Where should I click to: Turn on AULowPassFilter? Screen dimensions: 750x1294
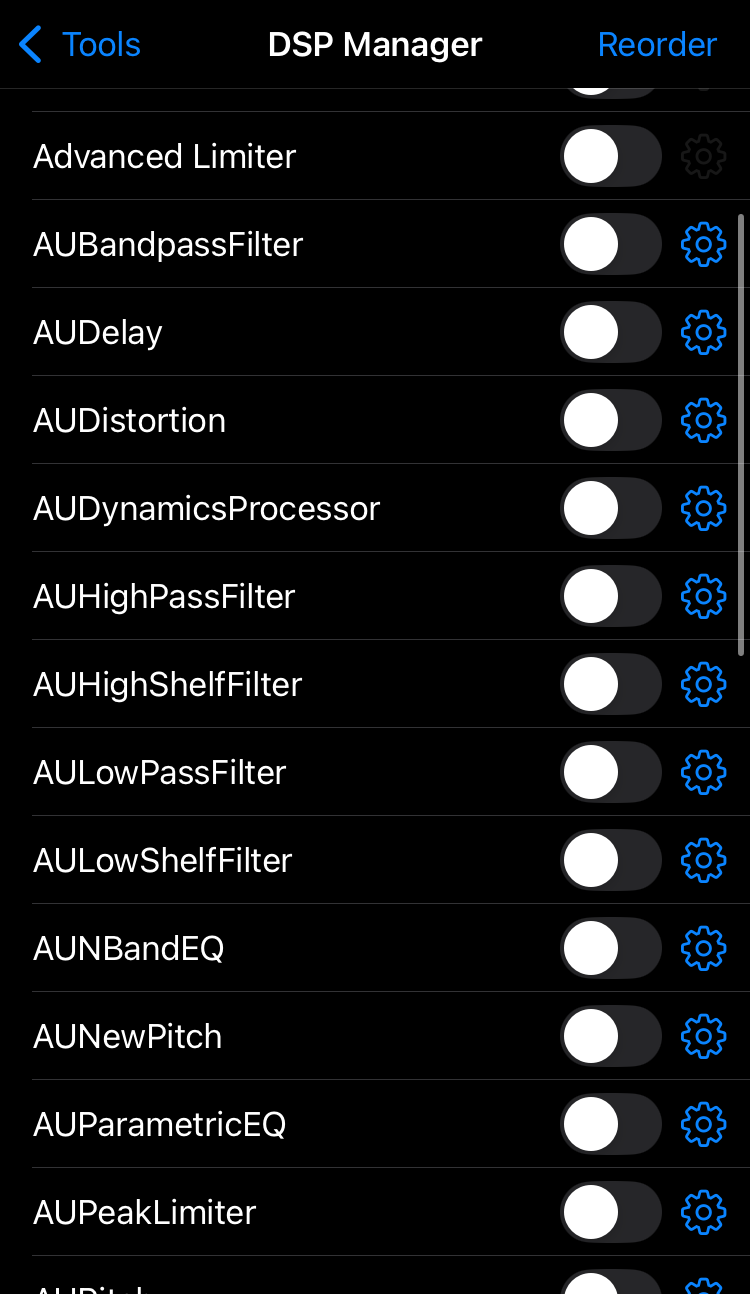coord(611,772)
